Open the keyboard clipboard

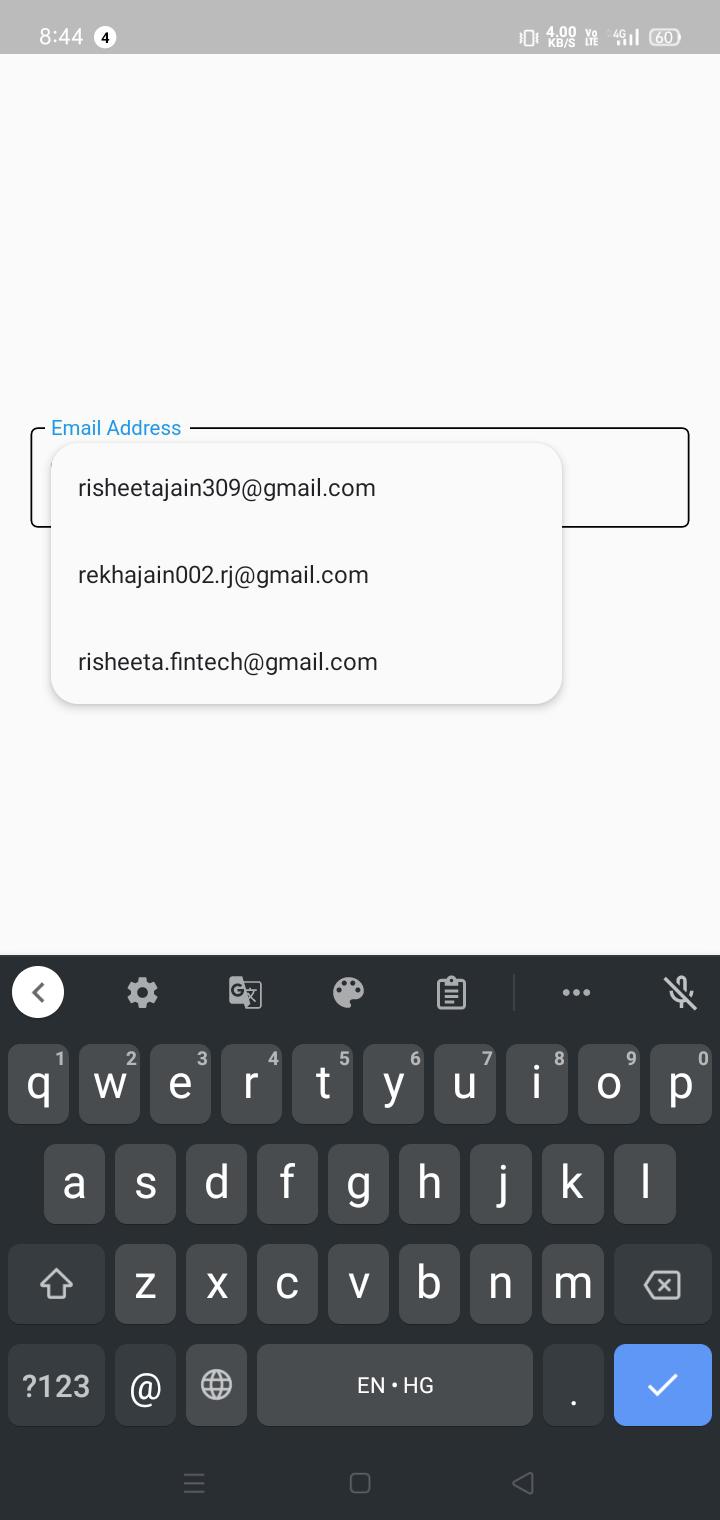(x=451, y=992)
